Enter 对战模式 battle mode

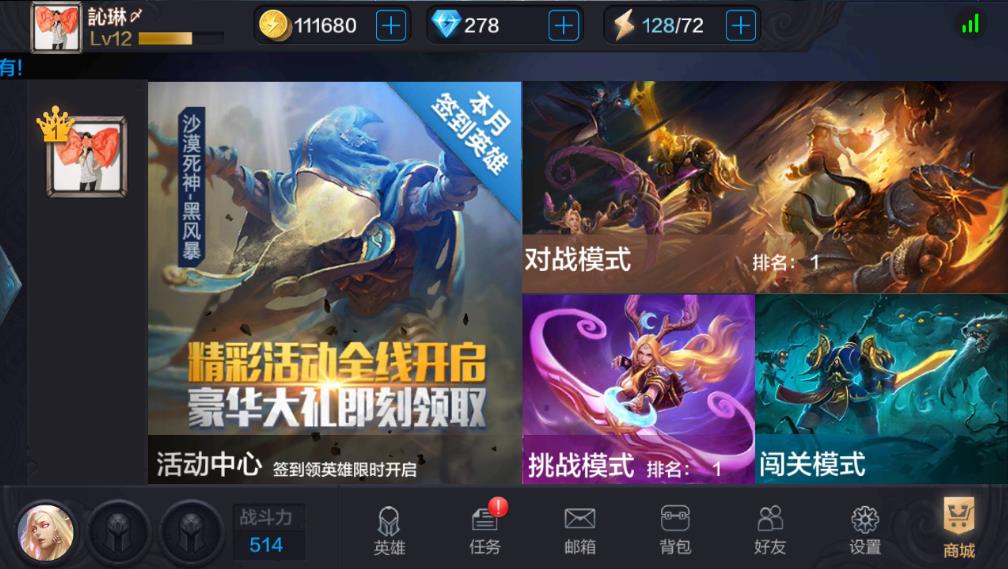coord(764,187)
